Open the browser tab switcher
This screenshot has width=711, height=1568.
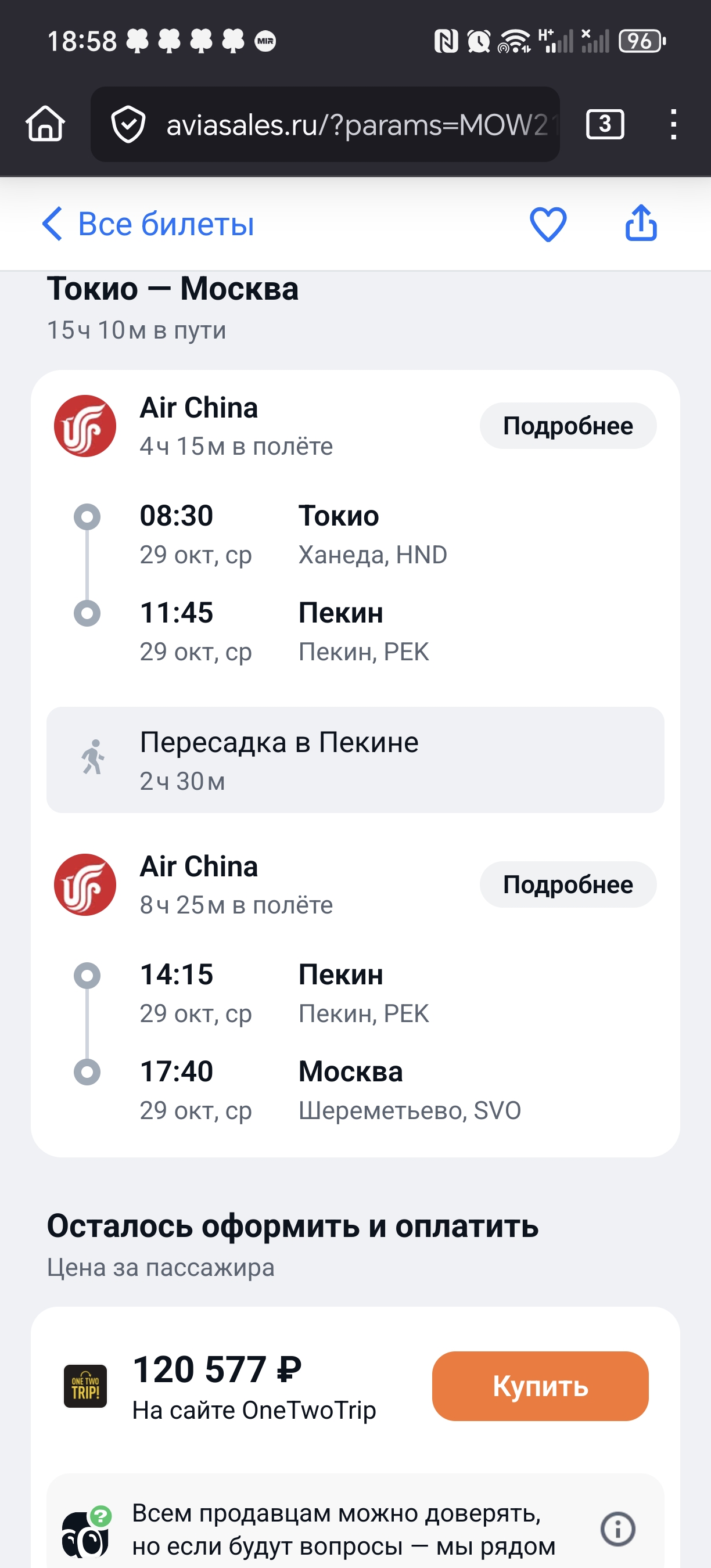pos(605,124)
